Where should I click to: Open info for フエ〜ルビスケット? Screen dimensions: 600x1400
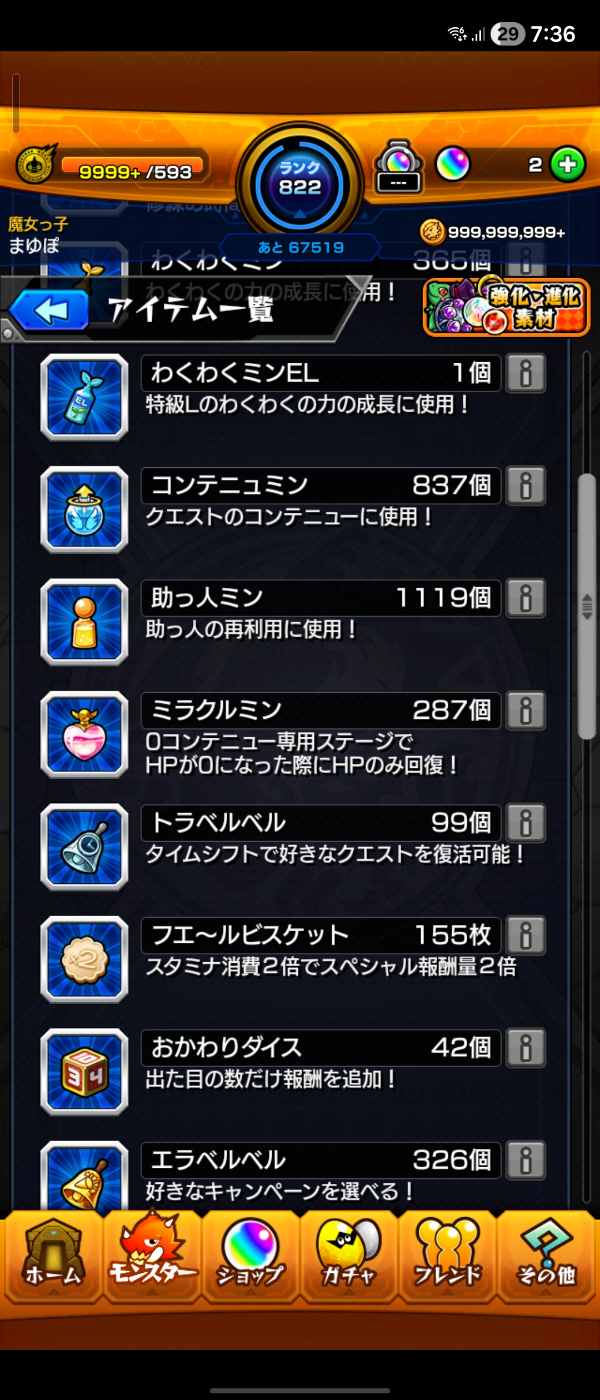pos(526,935)
